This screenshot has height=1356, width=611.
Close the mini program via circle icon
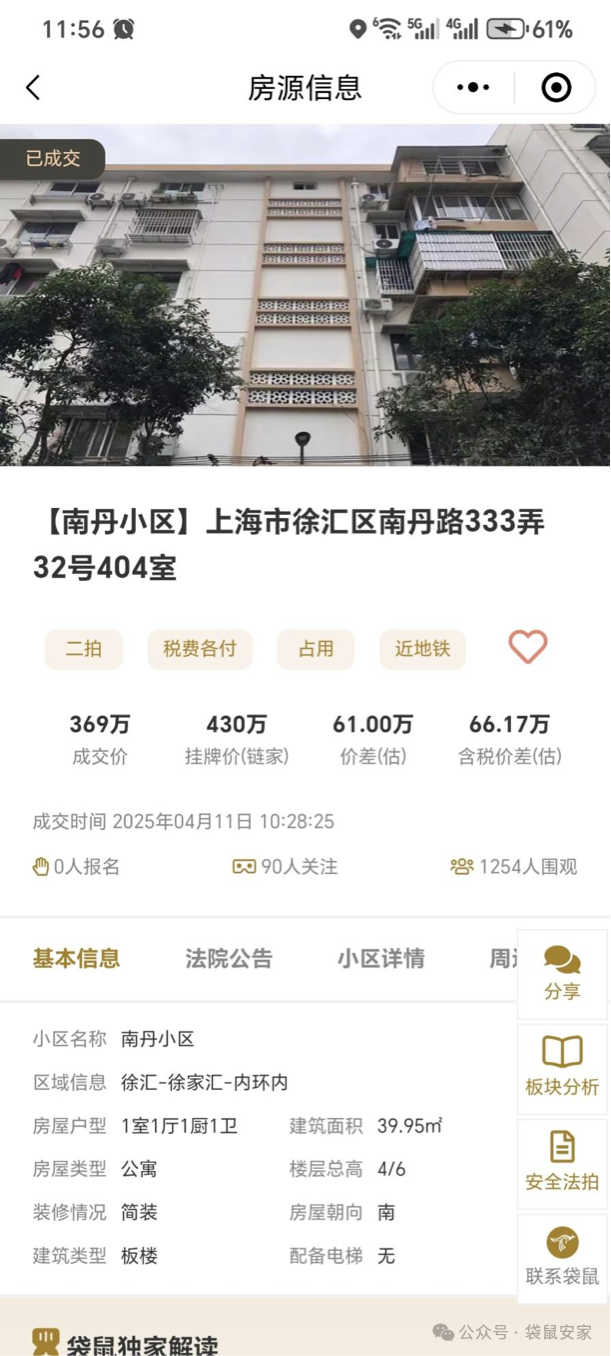(556, 88)
